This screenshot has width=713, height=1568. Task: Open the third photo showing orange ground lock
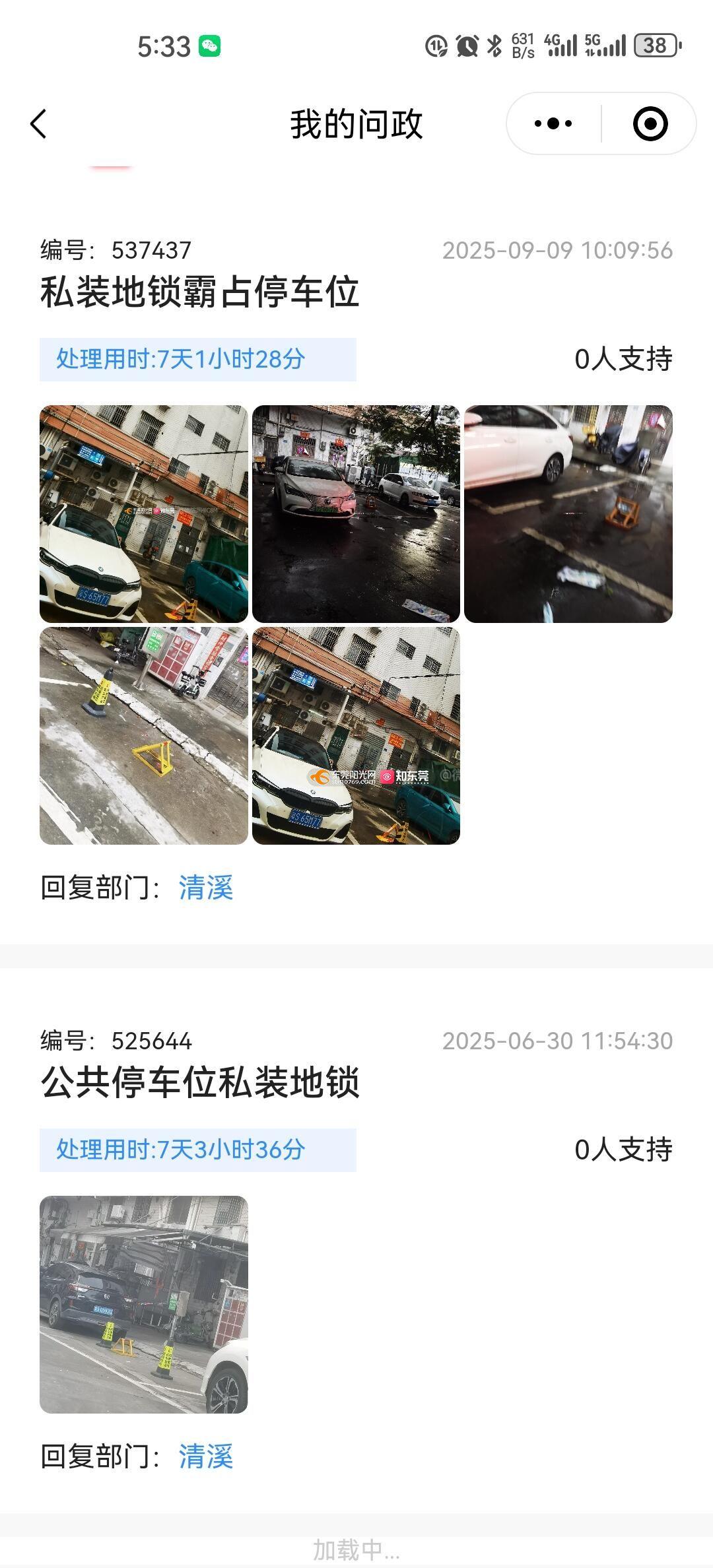568,514
